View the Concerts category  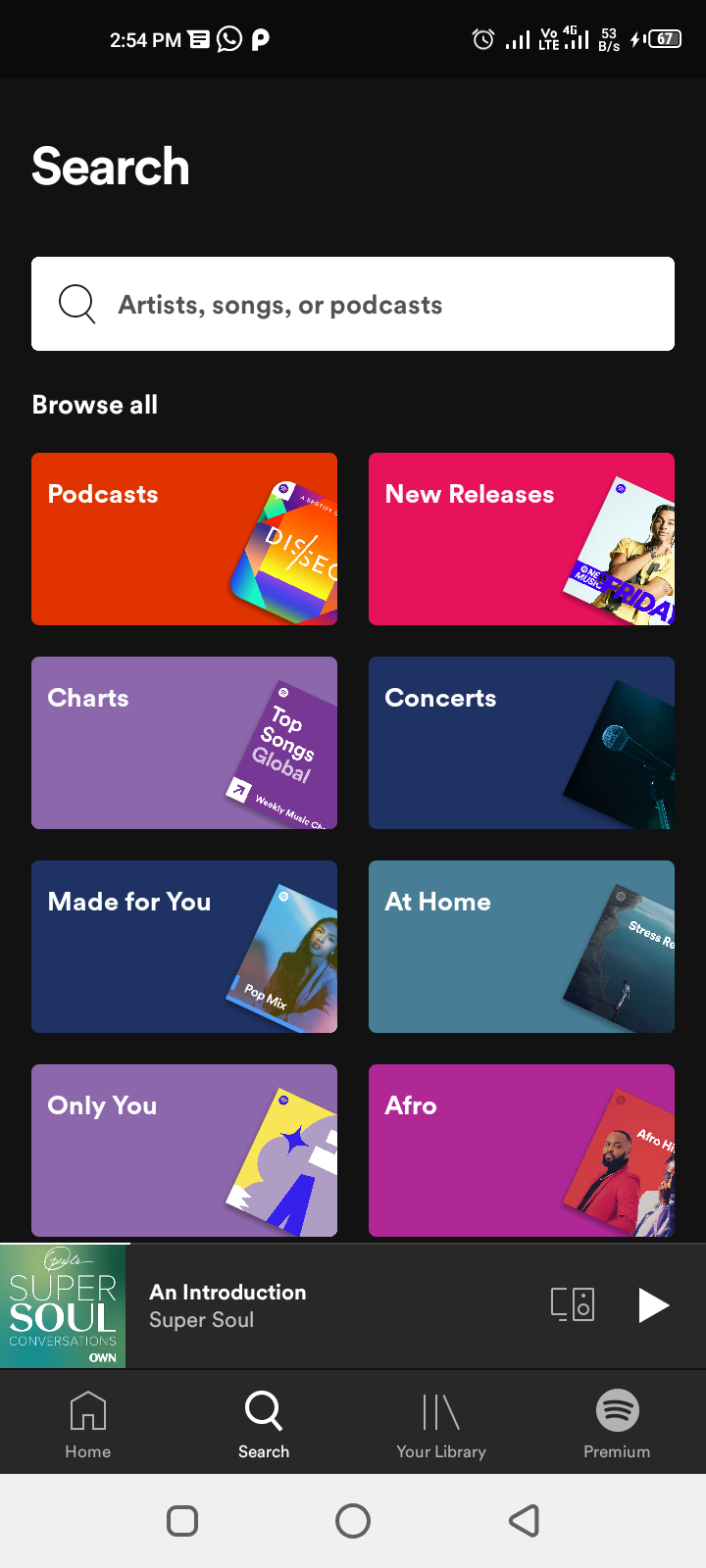pyautogui.click(x=522, y=743)
